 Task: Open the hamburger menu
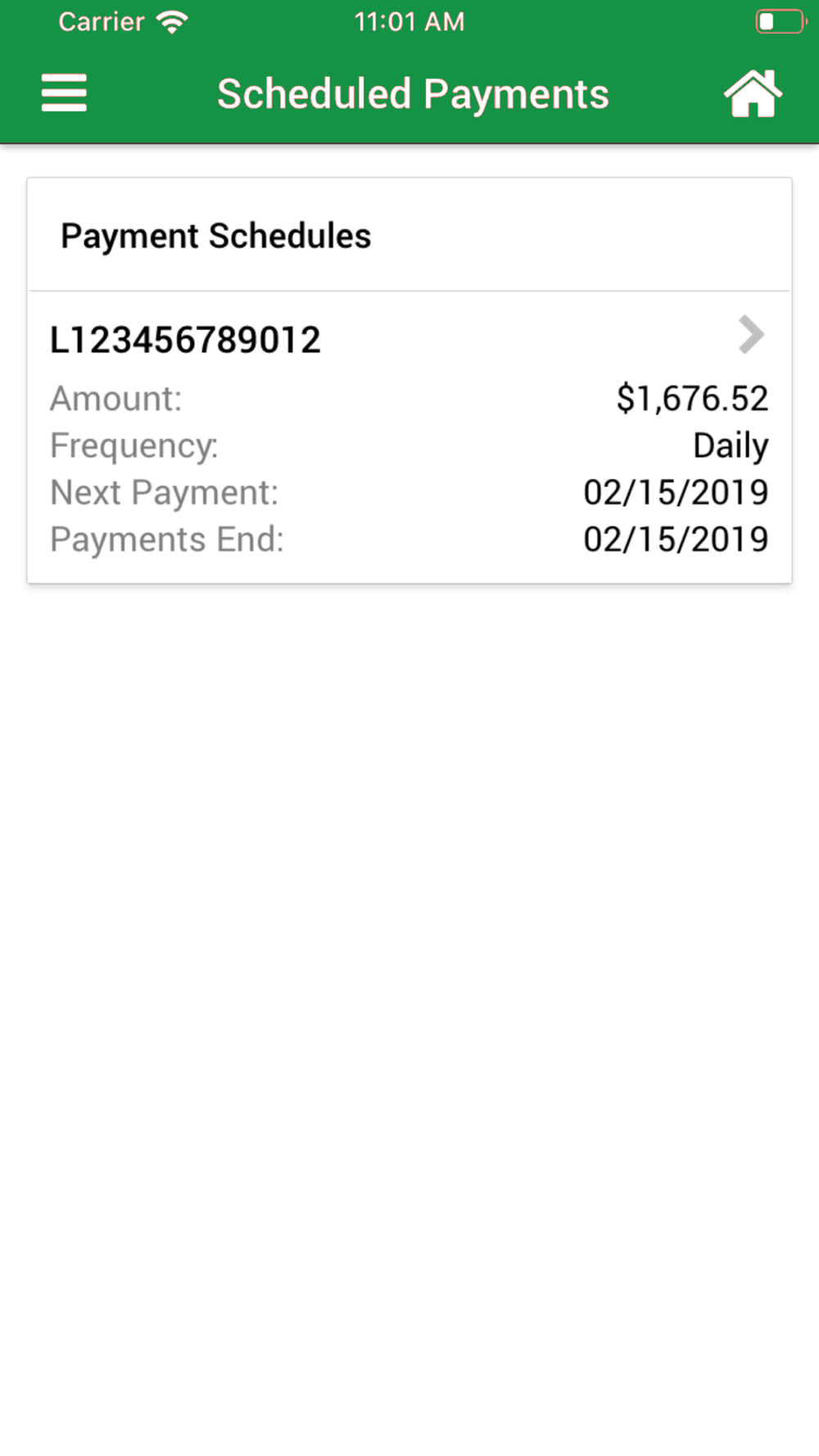tap(64, 93)
